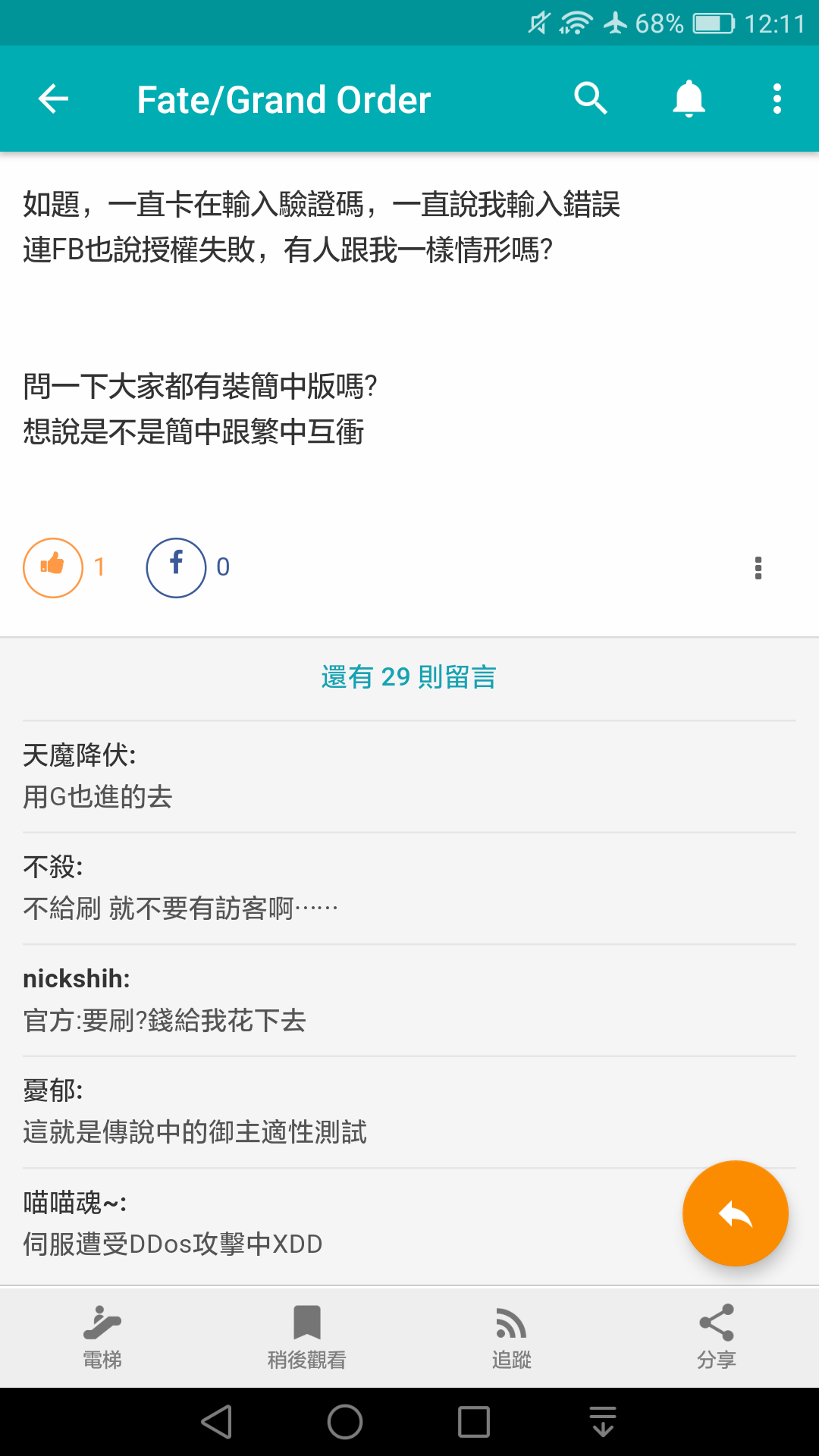This screenshot has height=1456, width=819.
Task: Open recent apps from the navigation bar
Action: pos(474,1421)
